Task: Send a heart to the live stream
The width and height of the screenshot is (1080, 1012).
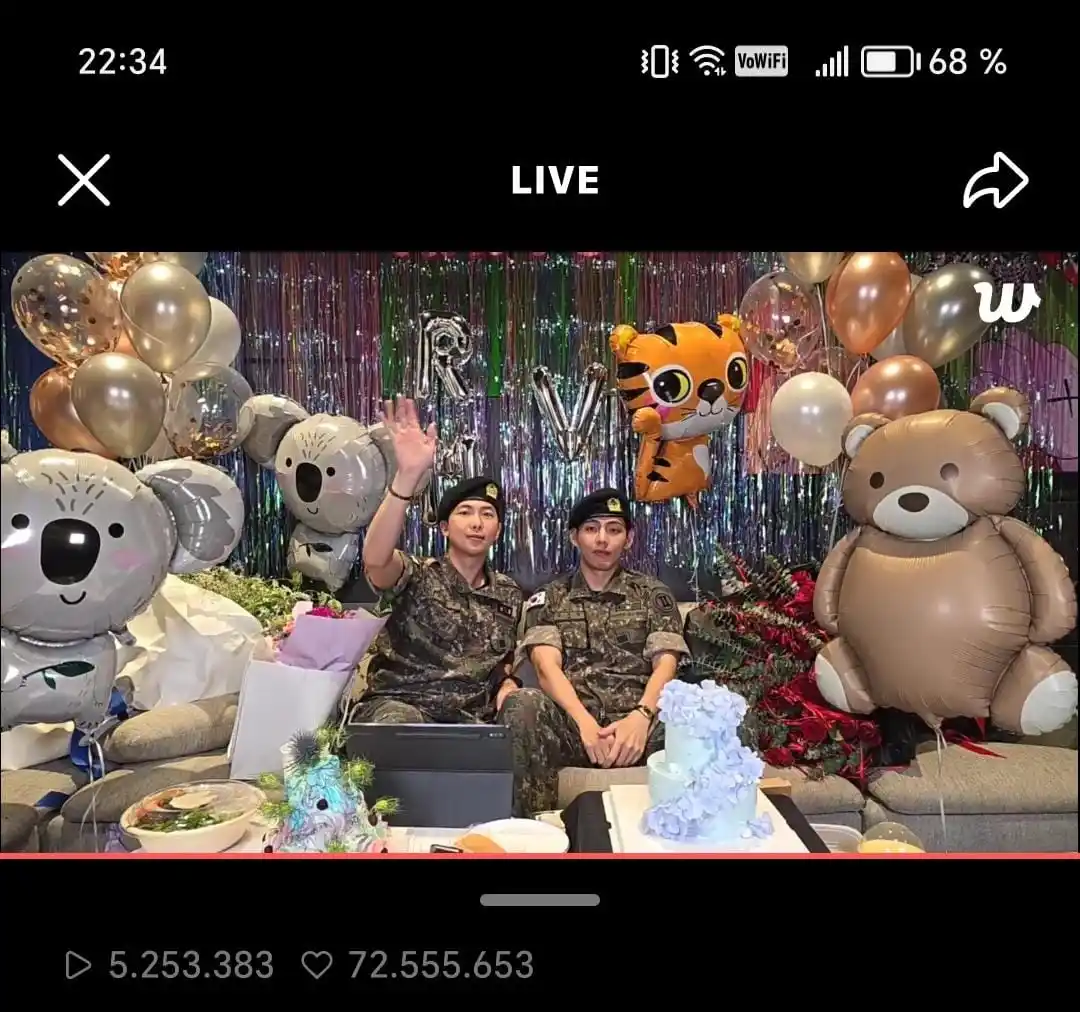Action: 317,965
